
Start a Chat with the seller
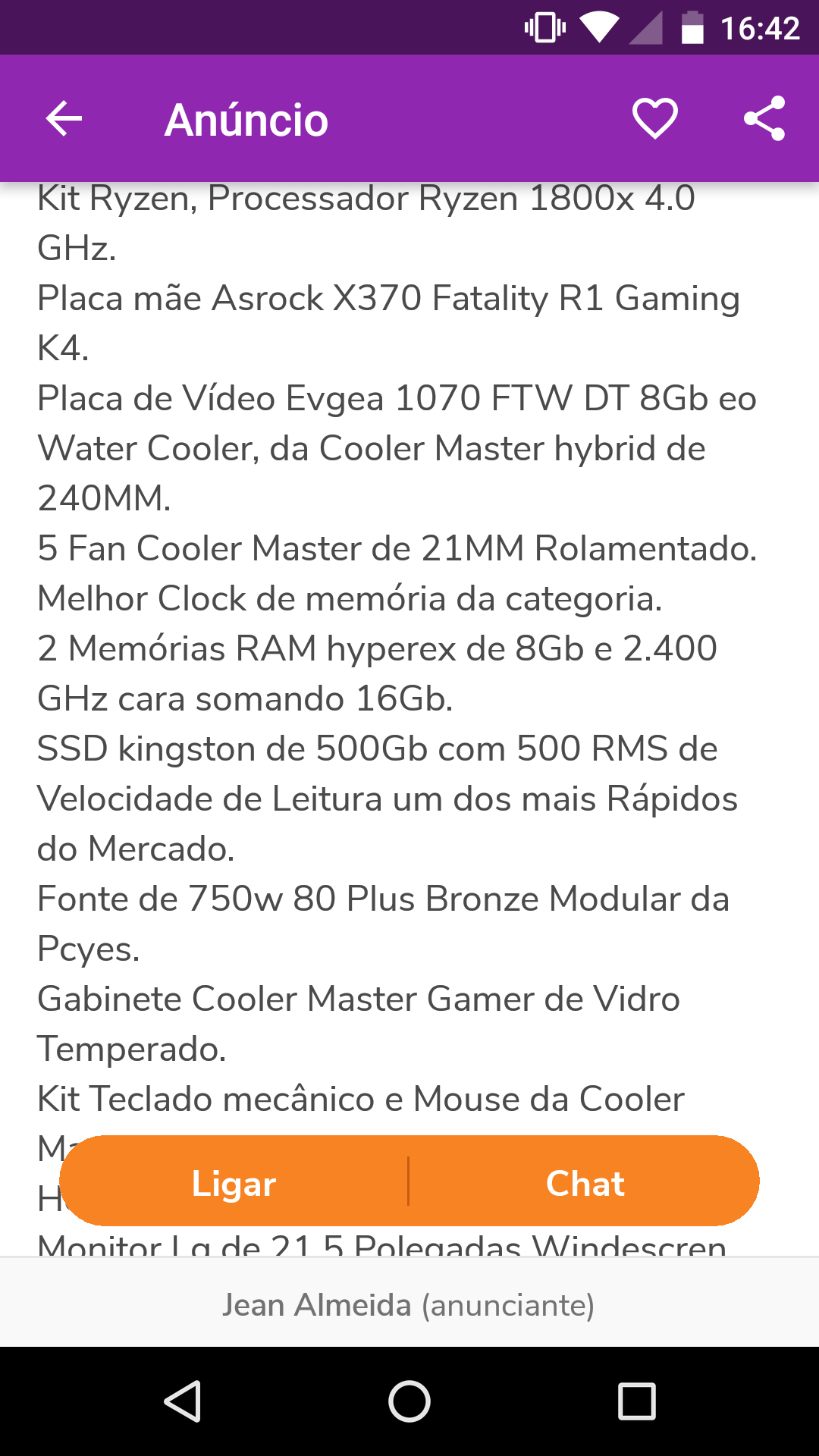585,1181
